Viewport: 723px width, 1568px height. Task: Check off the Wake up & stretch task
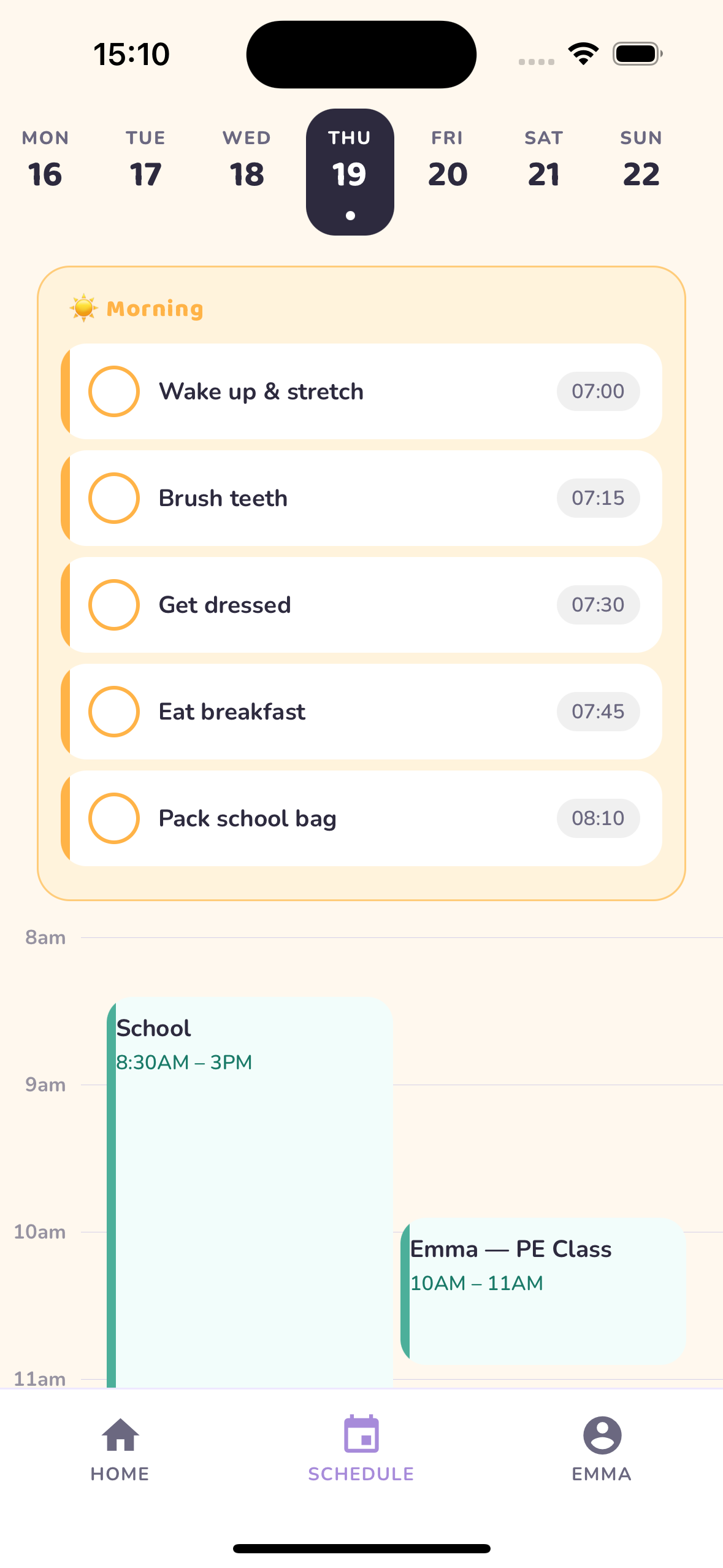click(114, 391)
